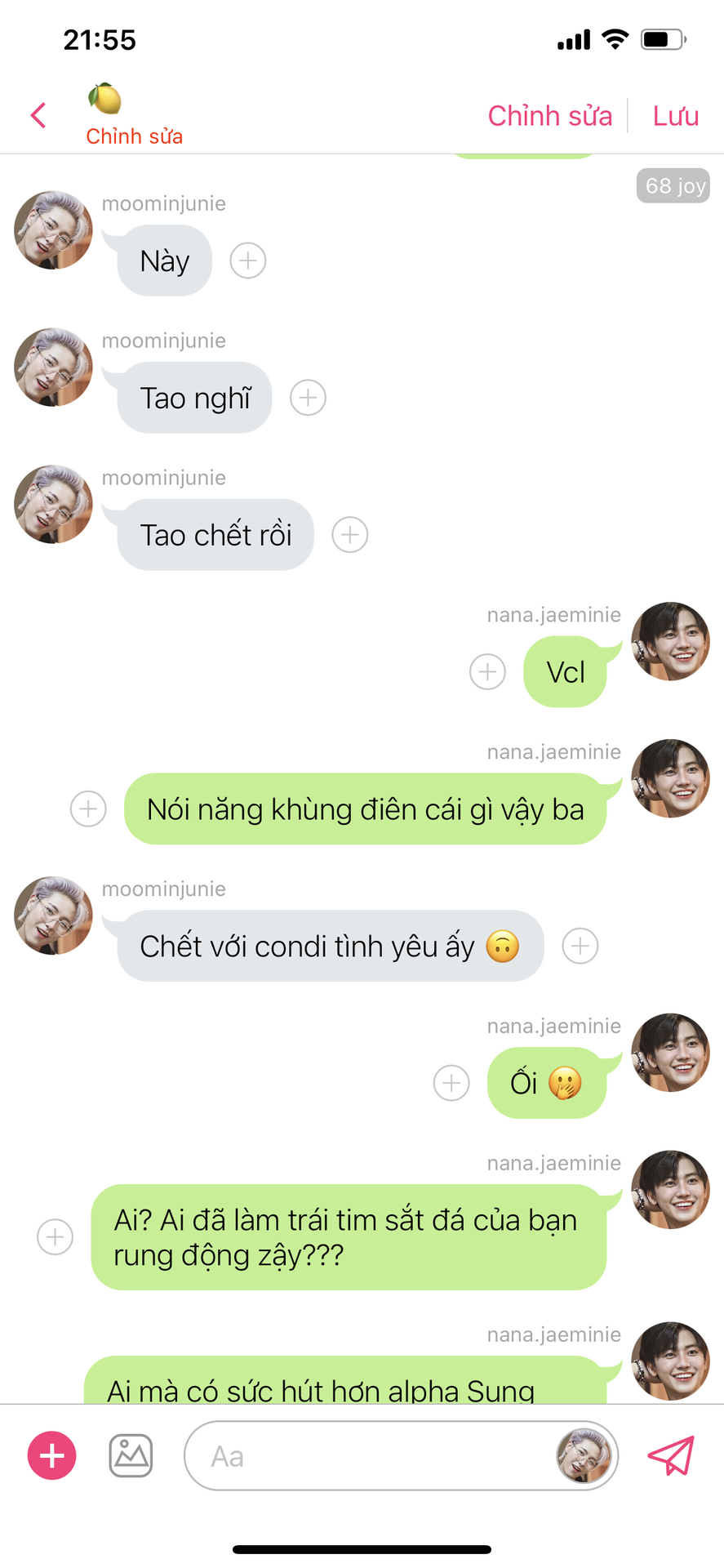Save with the Lưu button

tap(675, 116)
